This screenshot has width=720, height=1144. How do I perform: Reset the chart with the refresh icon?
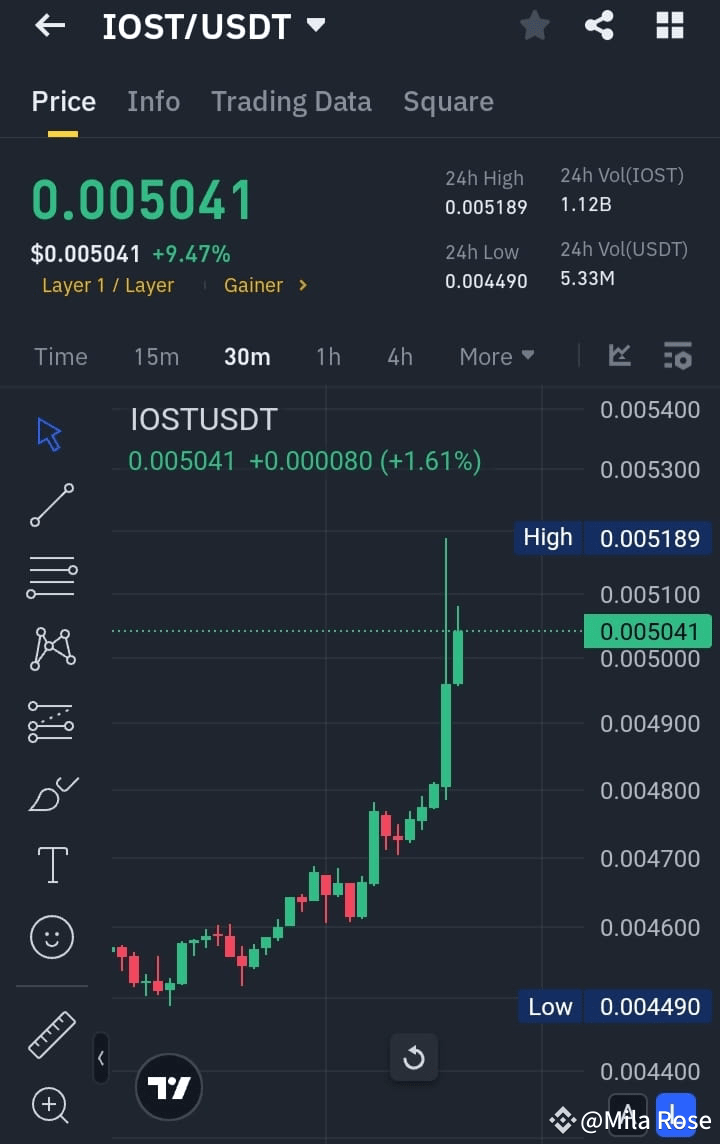point(414,1058)
